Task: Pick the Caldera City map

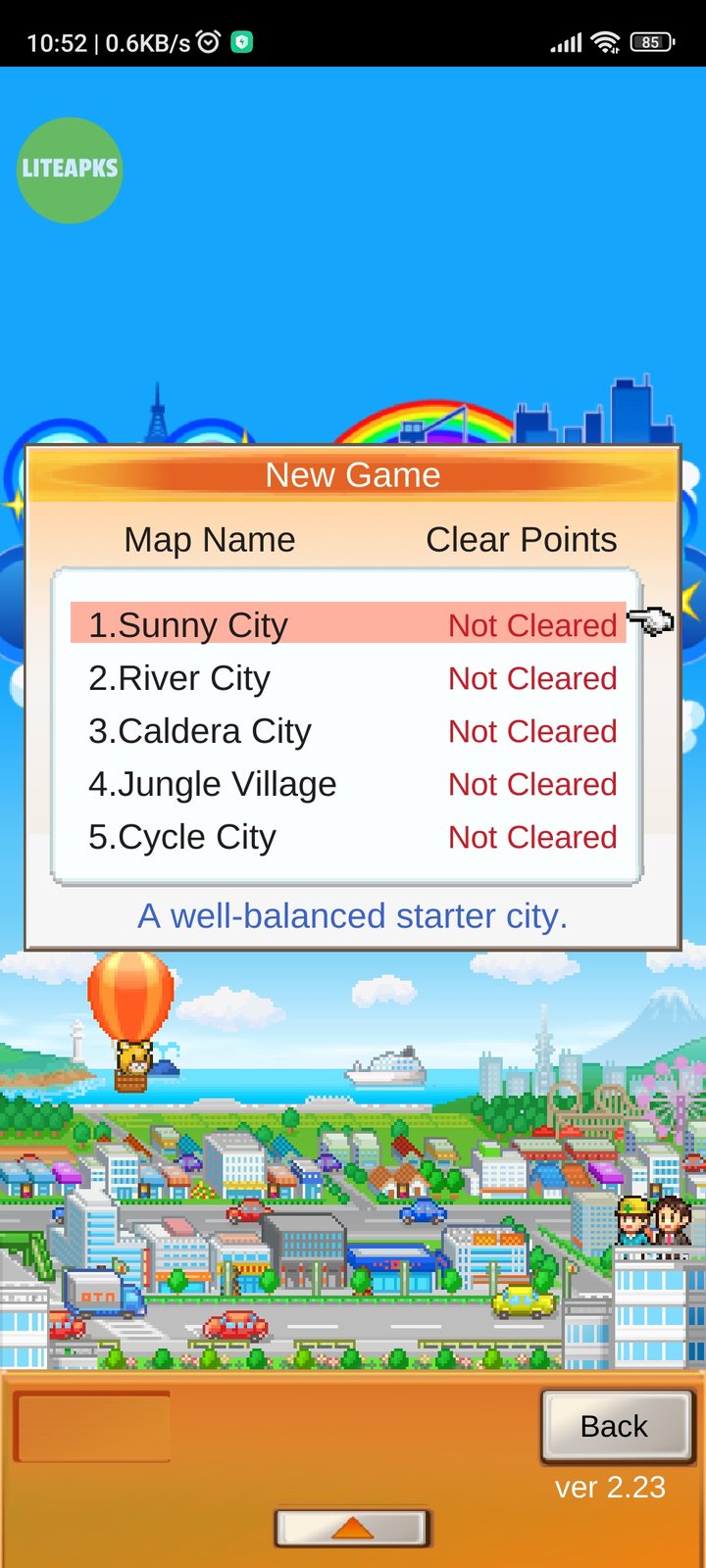Action: tap(347, 731)
